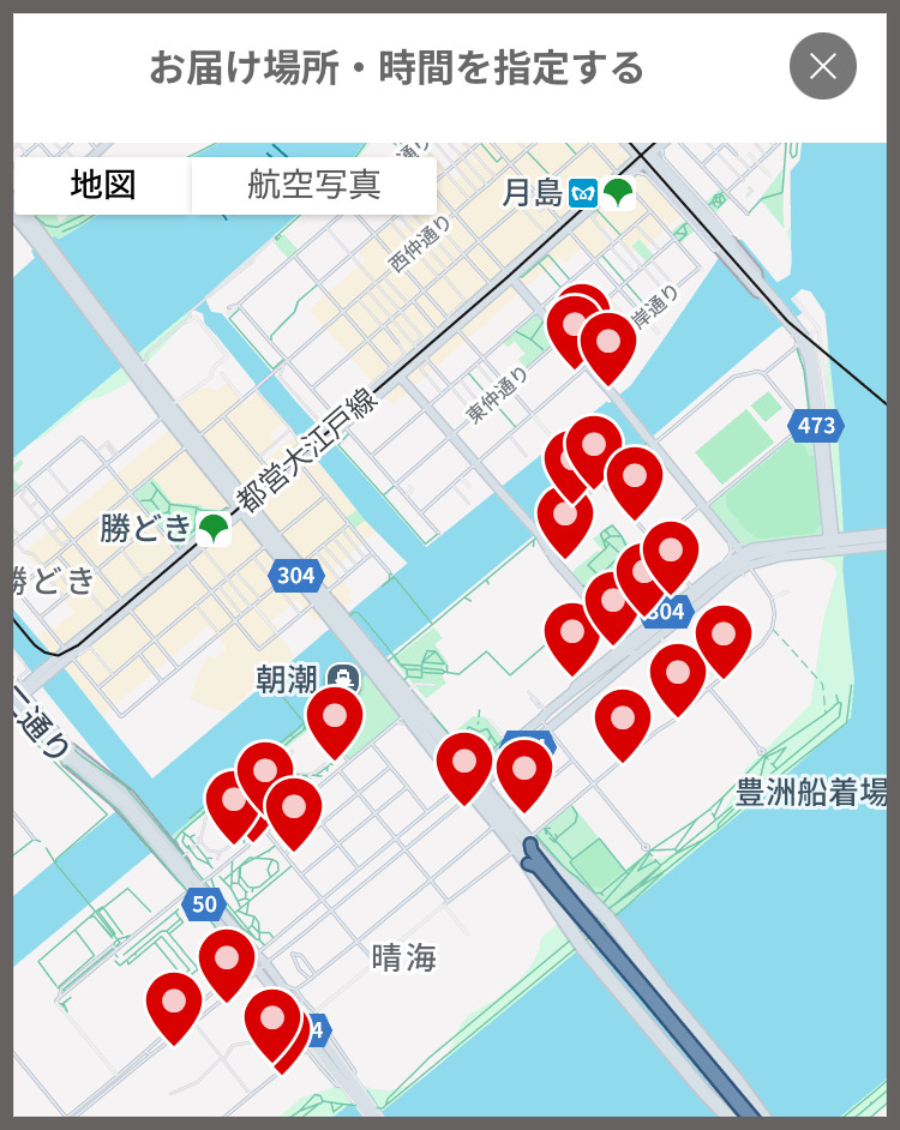Screen dimensions: 900x1130
Task: Close the delivery location and time dialog
Action: point(822,67)
